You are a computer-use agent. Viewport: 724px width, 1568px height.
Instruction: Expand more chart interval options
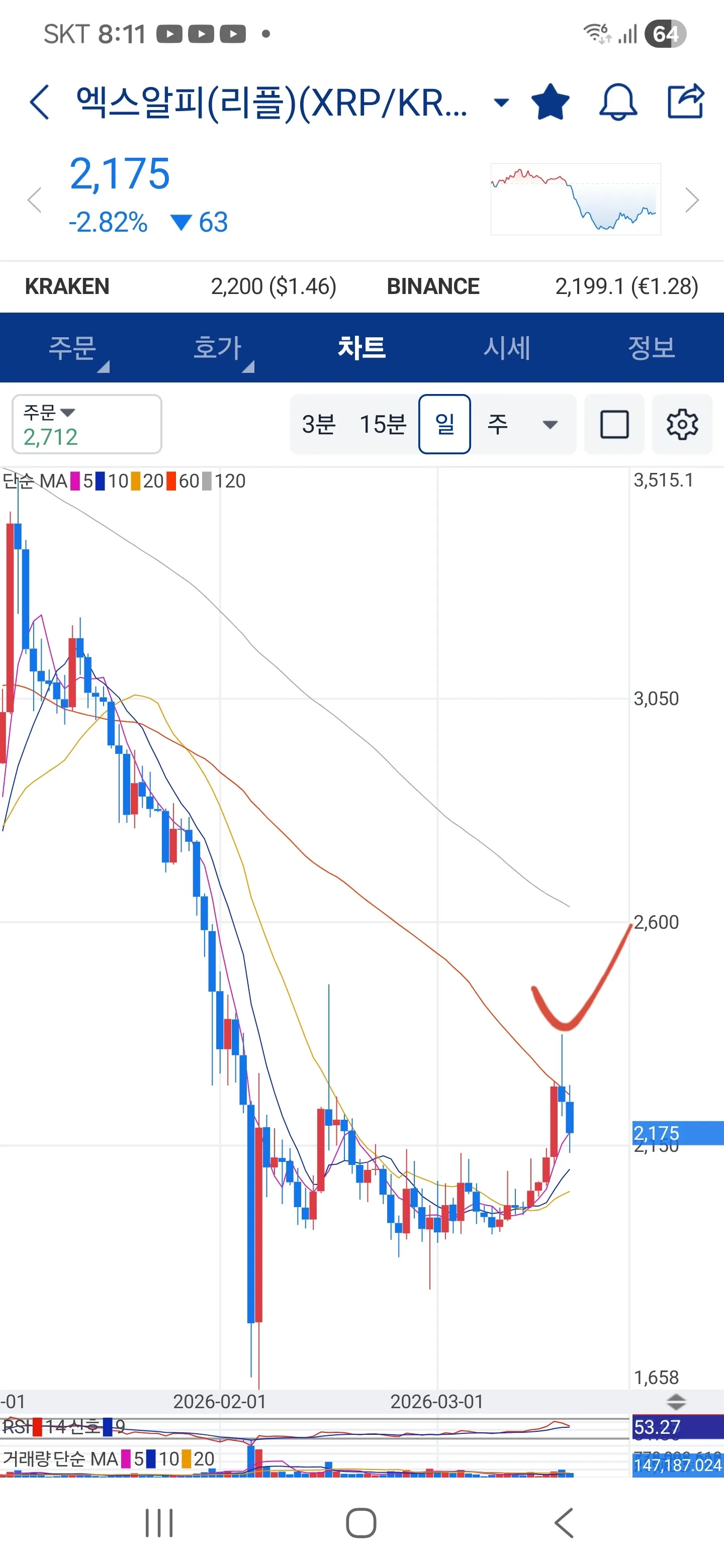click(550, 424)
